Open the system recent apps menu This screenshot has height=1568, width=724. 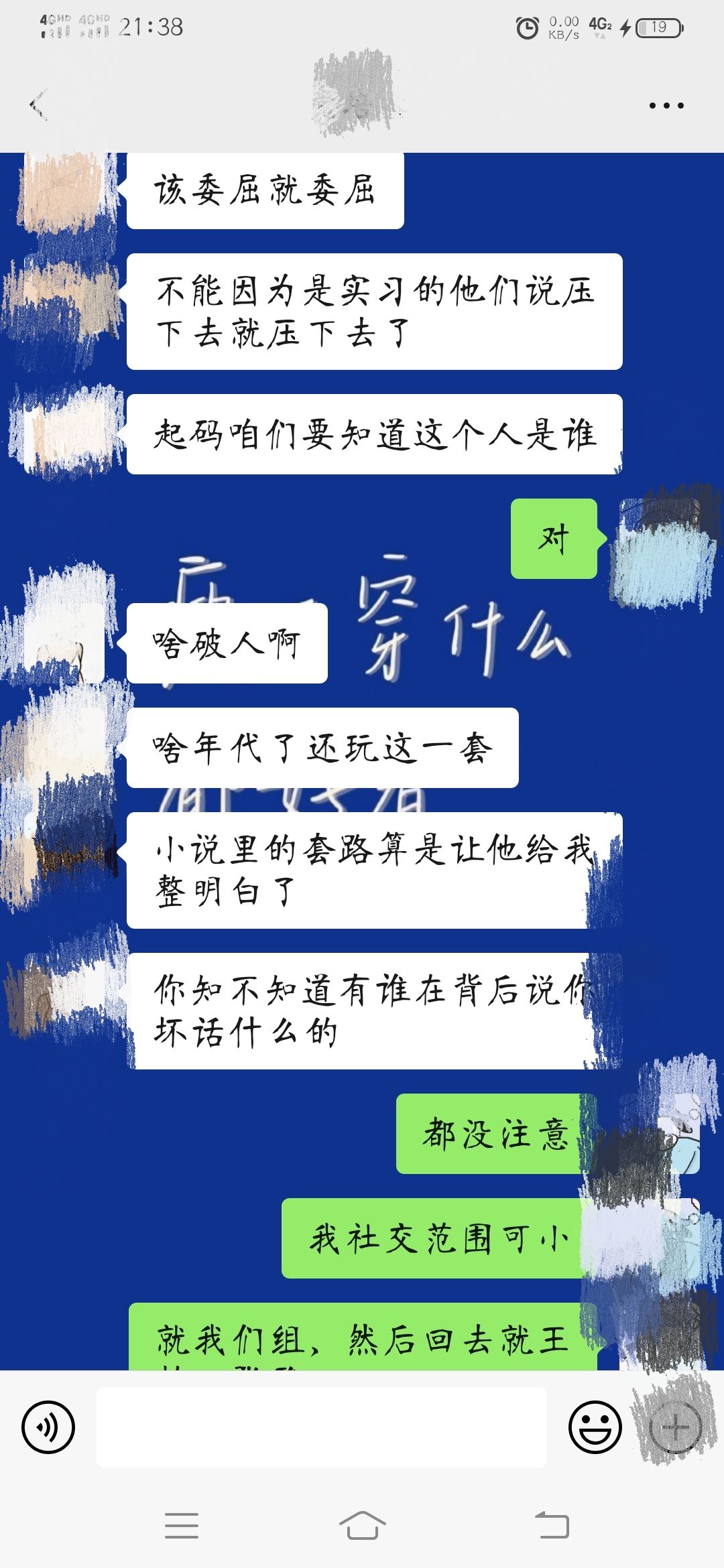[182, 1526]
